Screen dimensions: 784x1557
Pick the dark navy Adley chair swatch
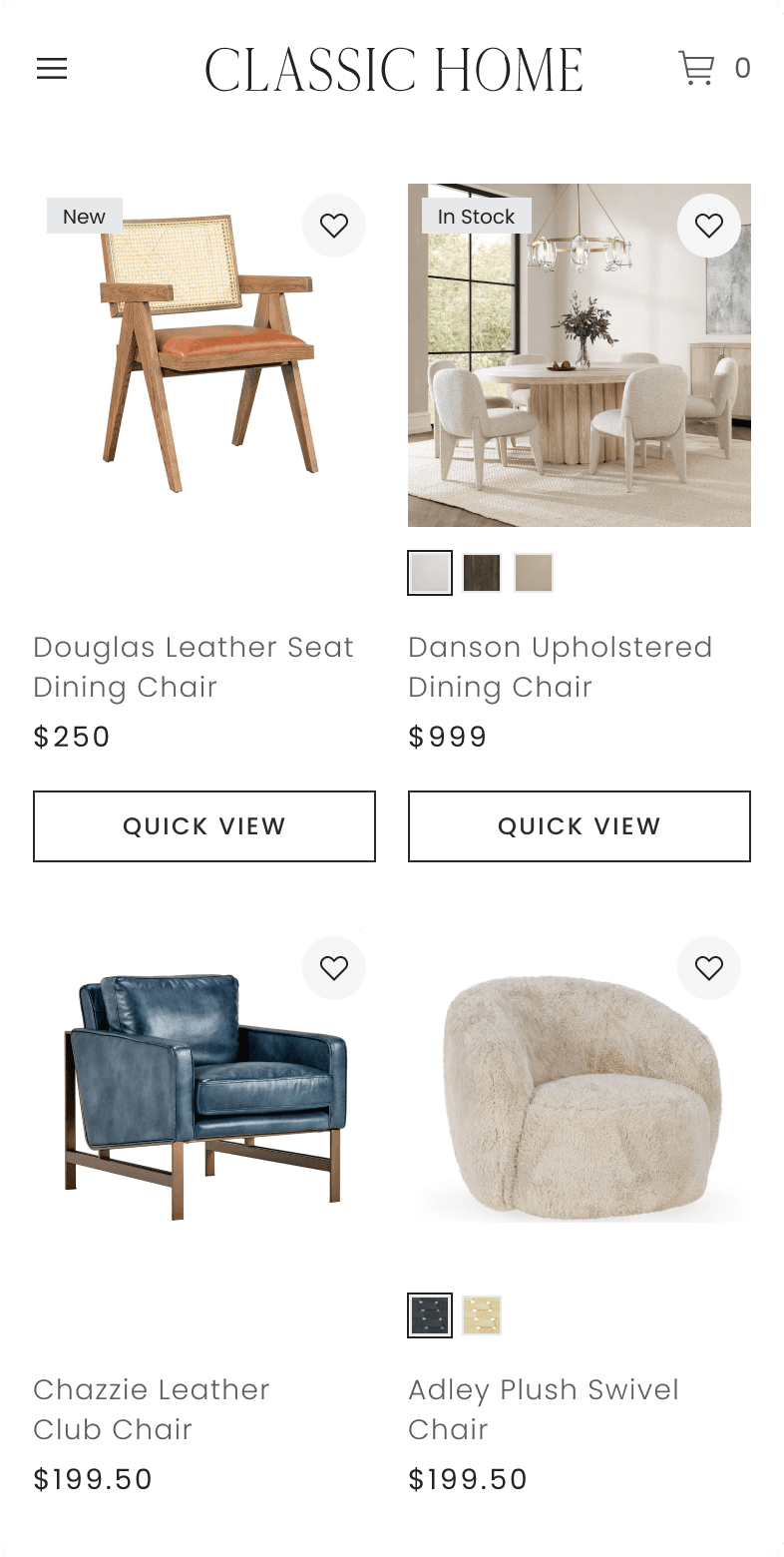click(x=430, y=1315)
